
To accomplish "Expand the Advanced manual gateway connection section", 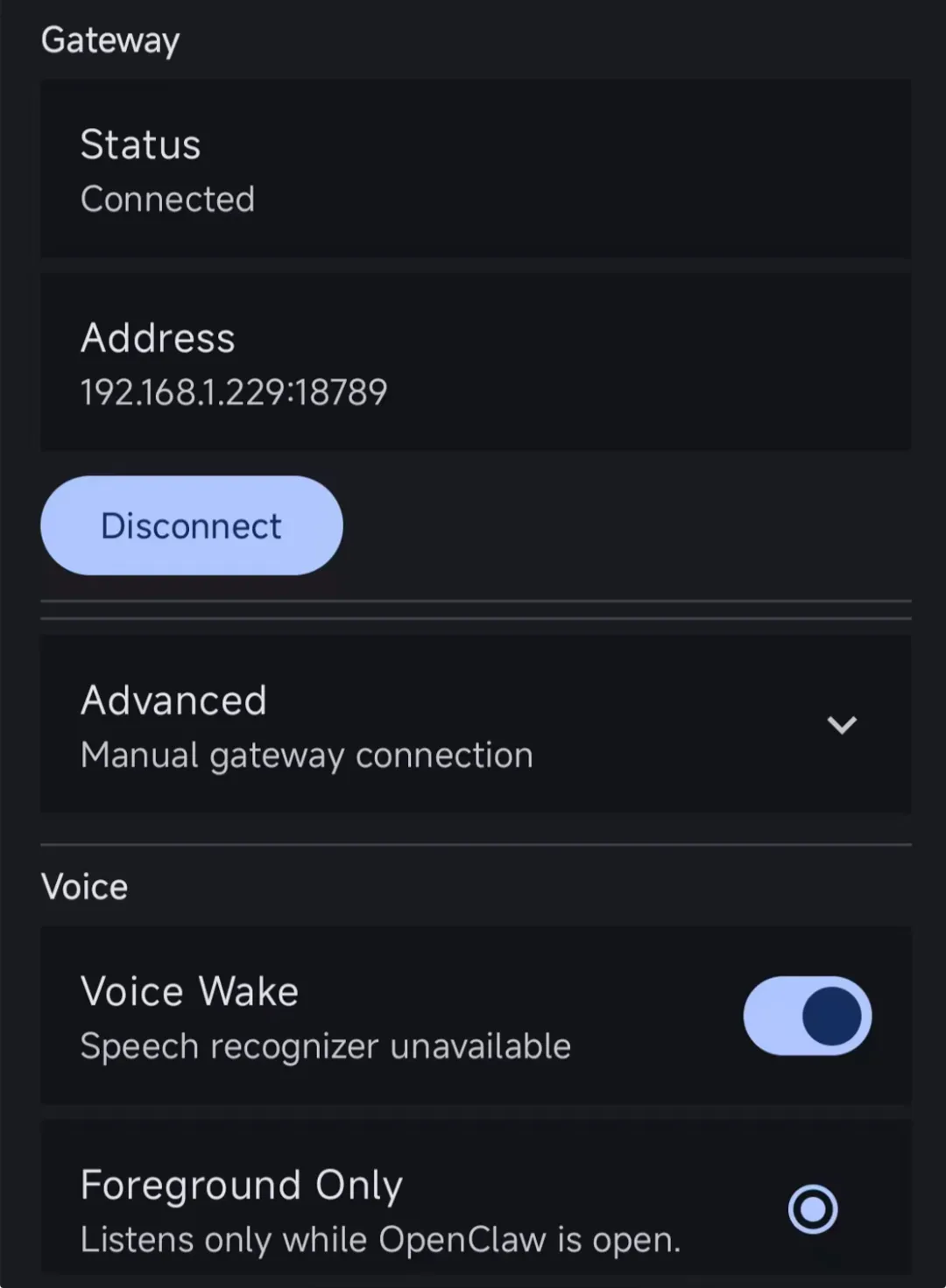I will (x=841, y=725).
